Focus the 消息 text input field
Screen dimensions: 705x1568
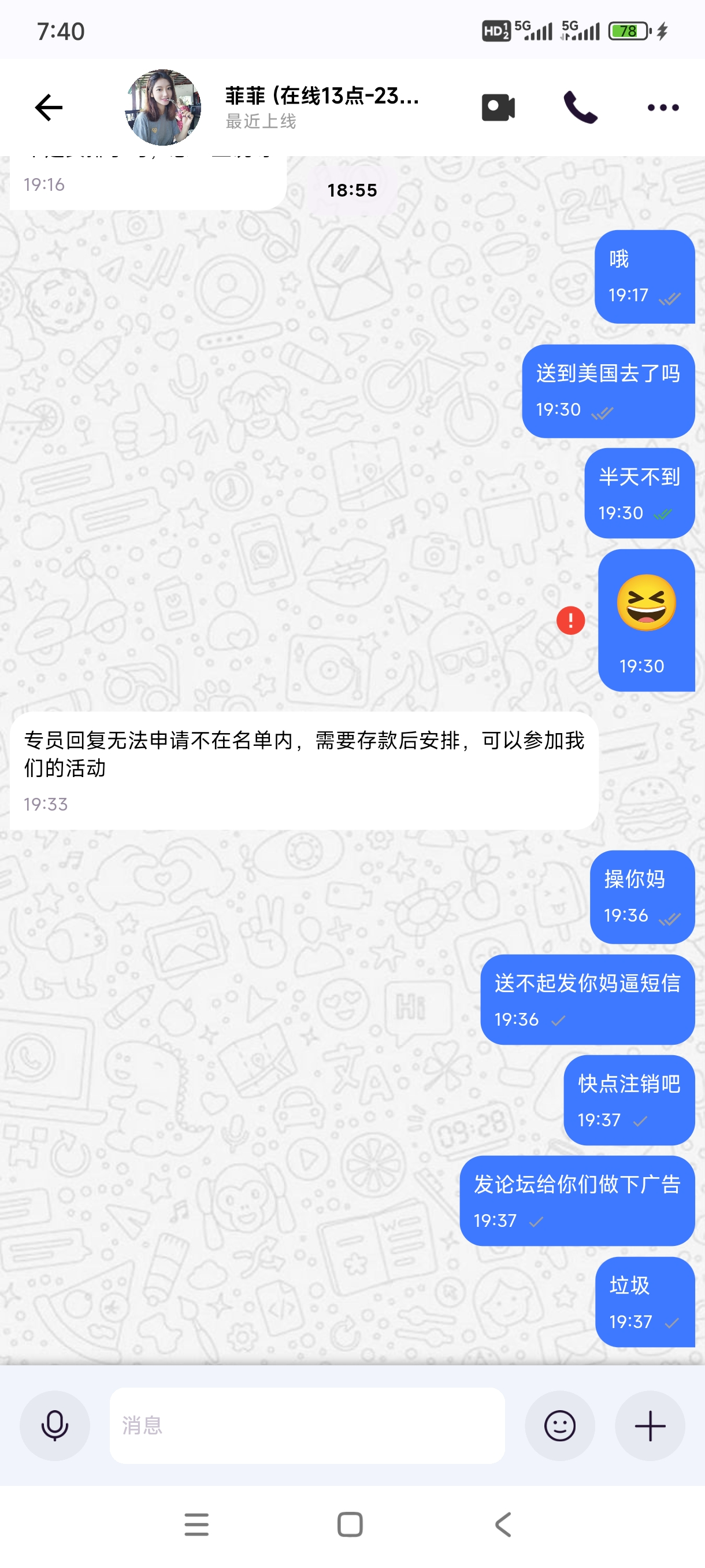307,1426
